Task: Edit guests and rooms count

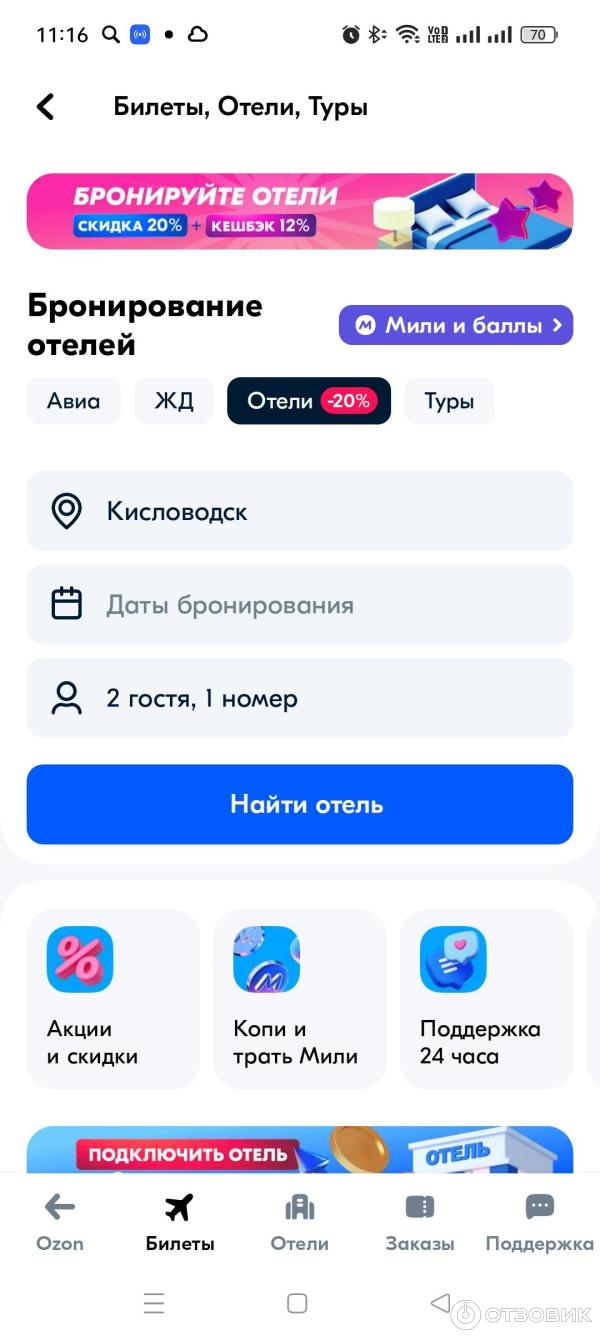Action: (300, 698)
